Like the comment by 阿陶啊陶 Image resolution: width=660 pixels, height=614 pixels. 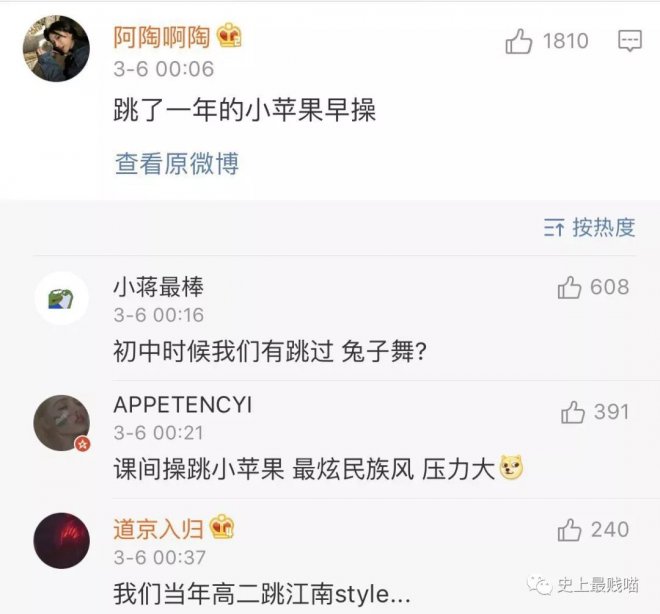[520, 41]
